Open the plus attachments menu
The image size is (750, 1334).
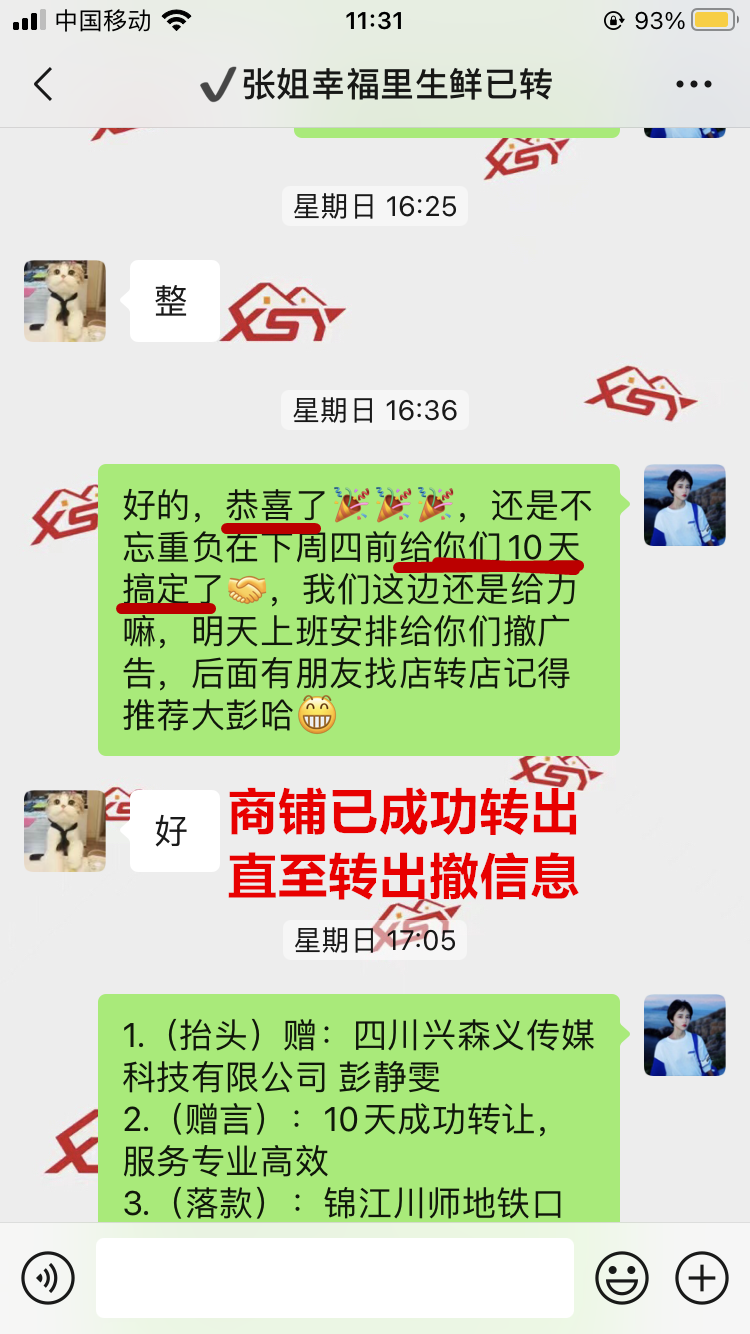(702, 1277)
